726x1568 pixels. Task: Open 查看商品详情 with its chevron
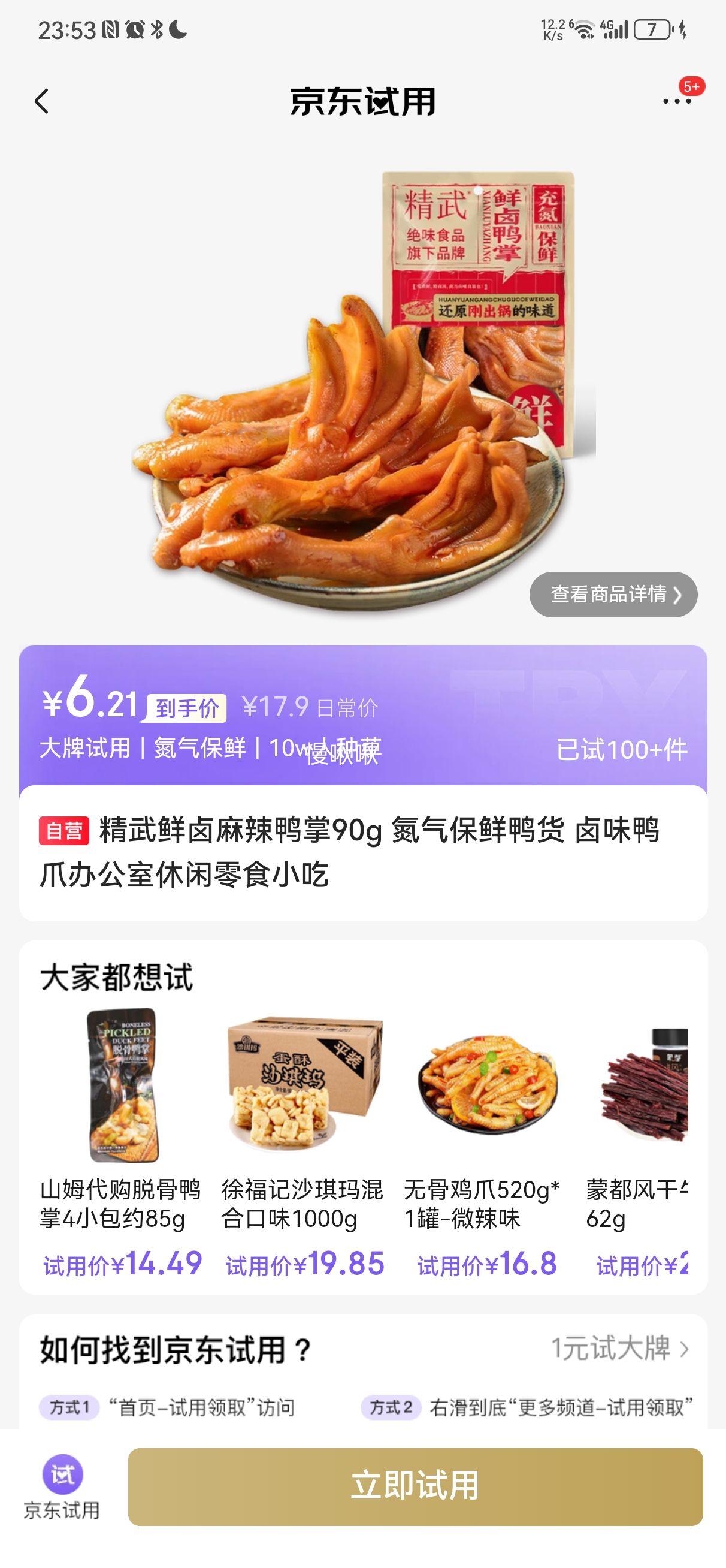(615, 595)
